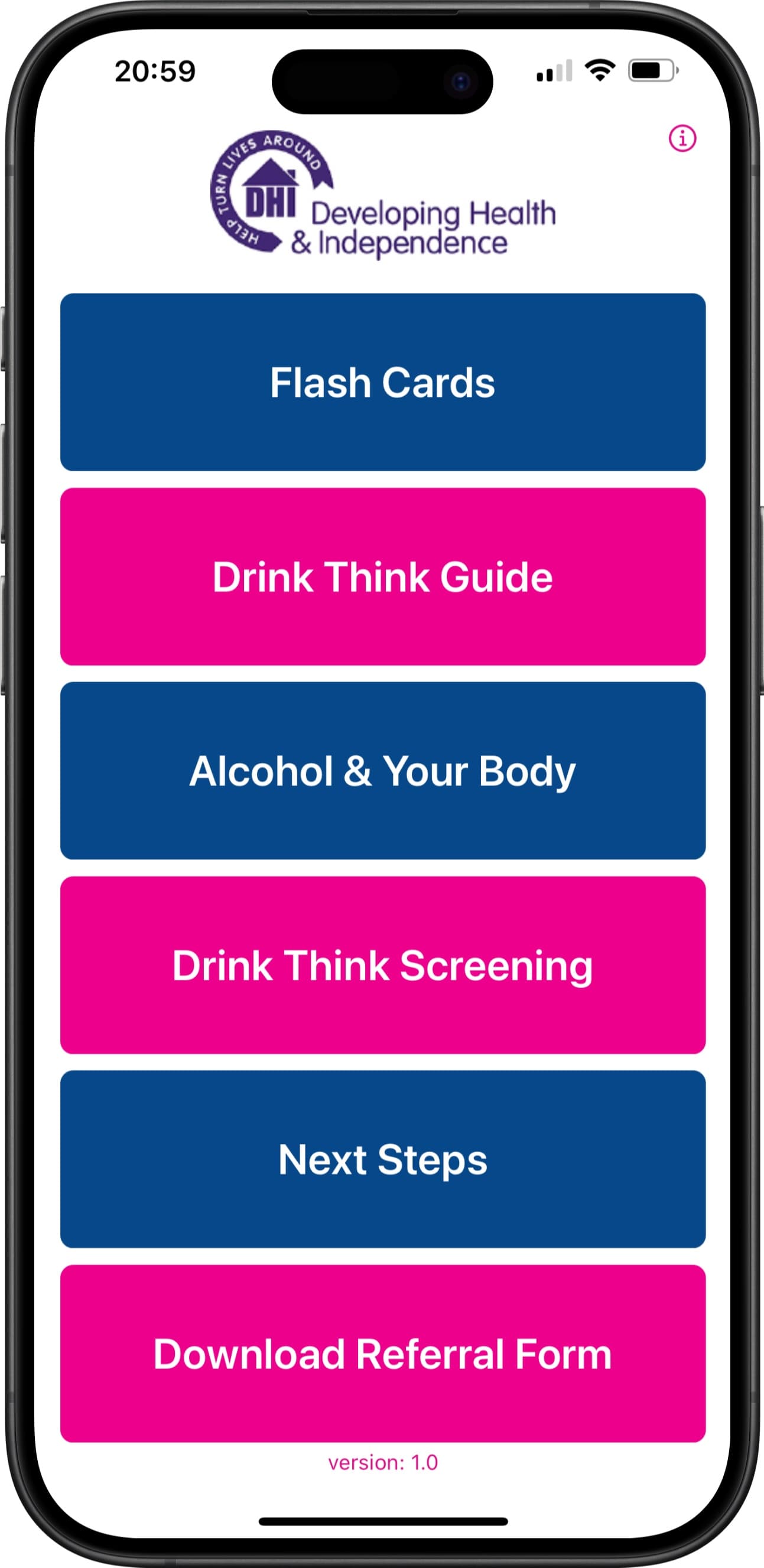Tap Download Referral Form
The height and width of the screenshot is (1568, 764).
382,1354
